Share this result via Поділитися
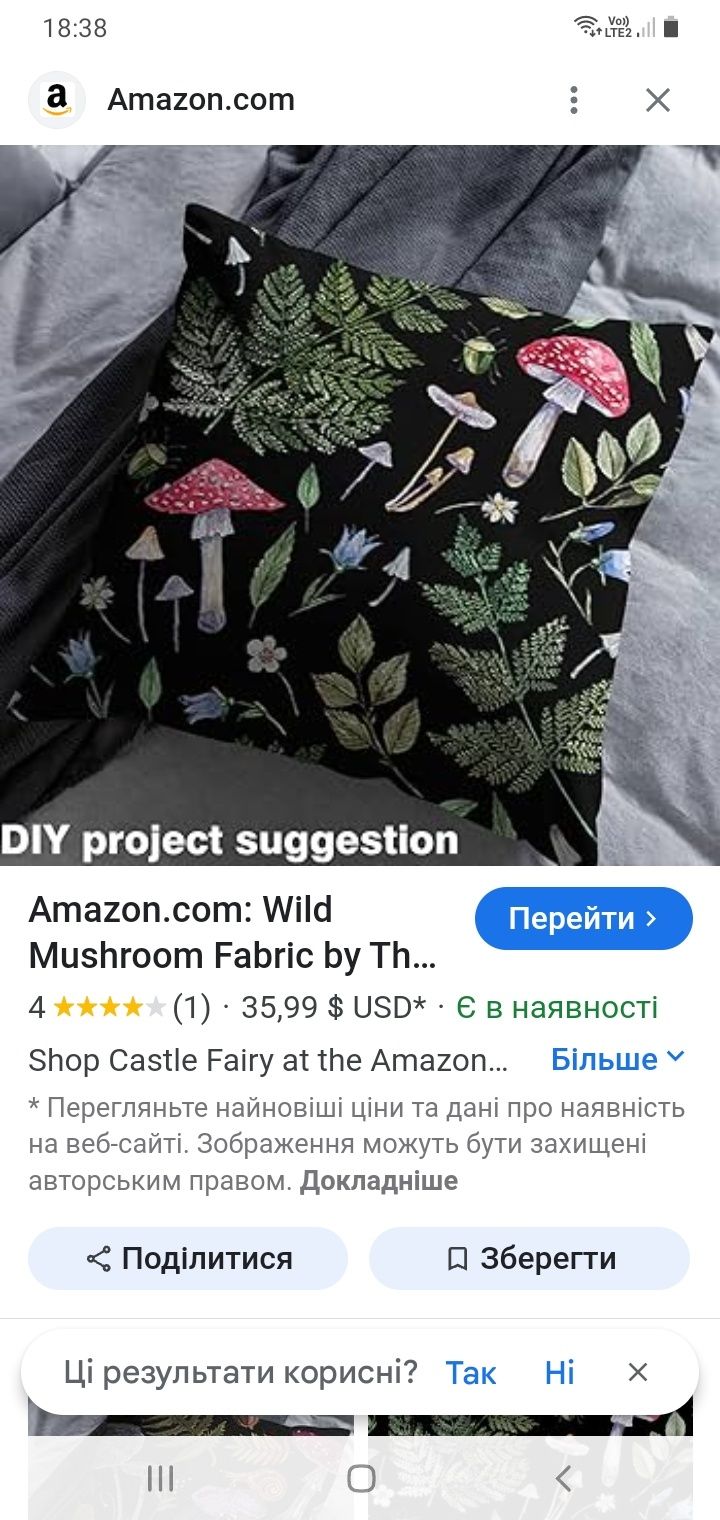Viewport: 720px width, 1520px height. [188, 1258]
